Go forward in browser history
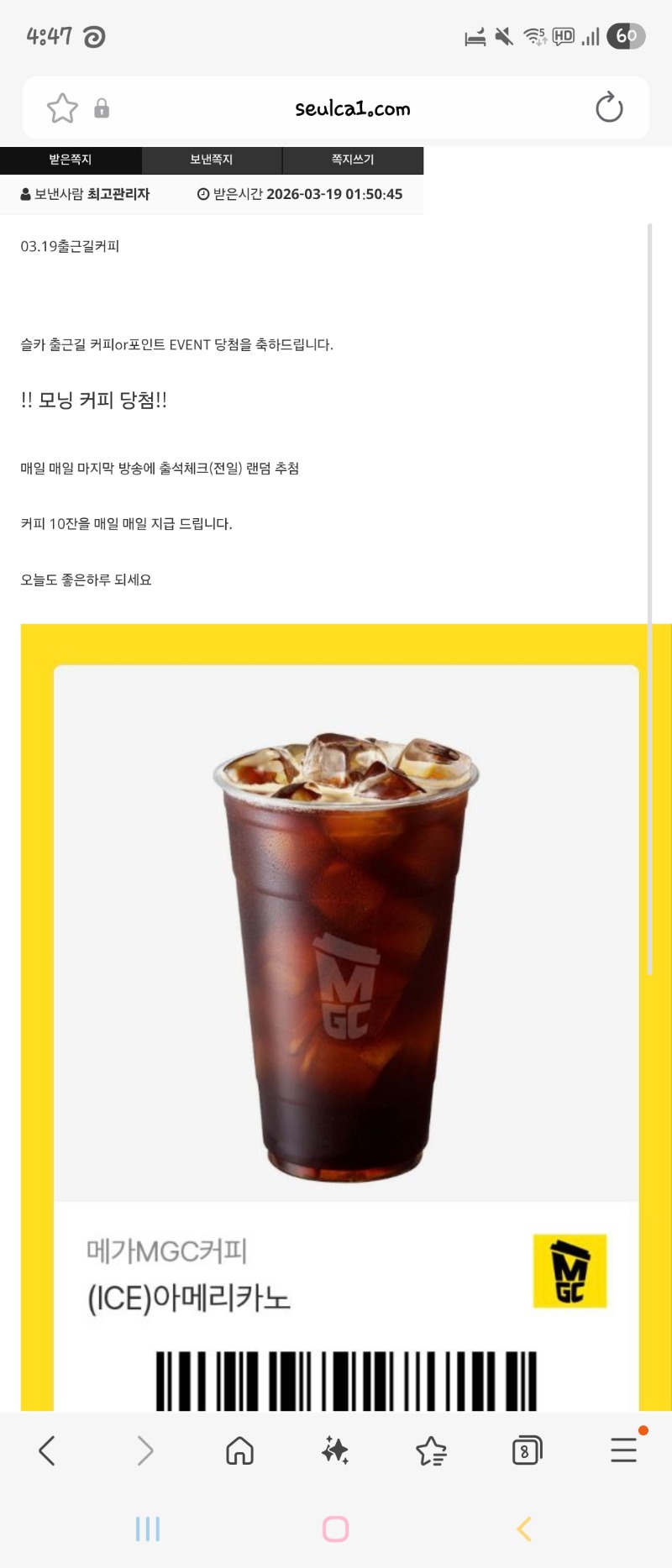Image resolution: width=672 pixels, height=1568 pixels. [144, 1450]
